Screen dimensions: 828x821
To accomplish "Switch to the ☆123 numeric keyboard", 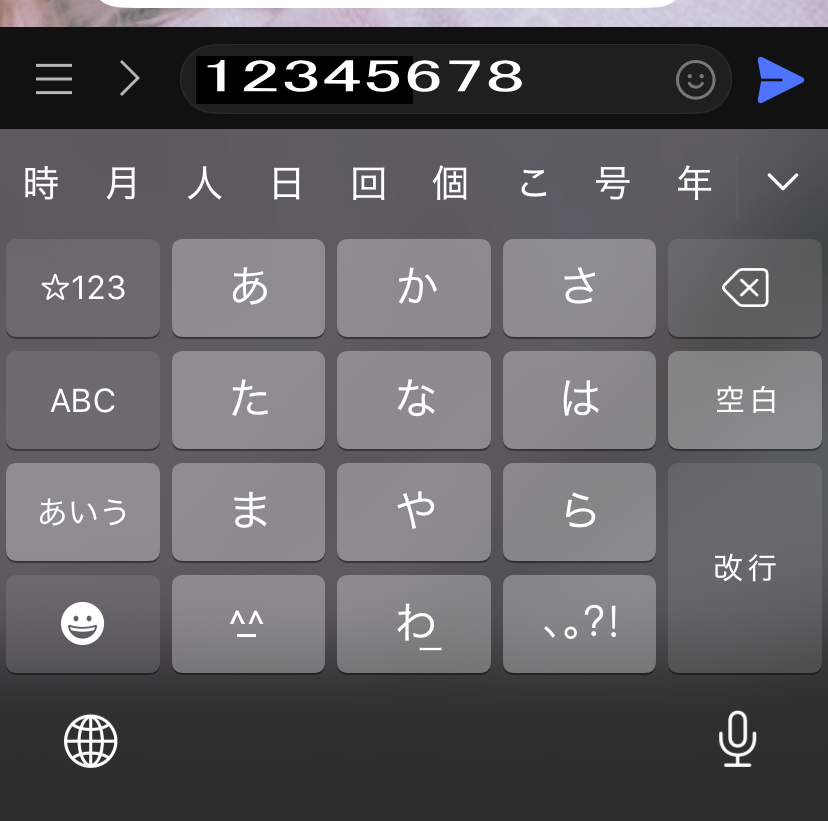I will point(83,289).
